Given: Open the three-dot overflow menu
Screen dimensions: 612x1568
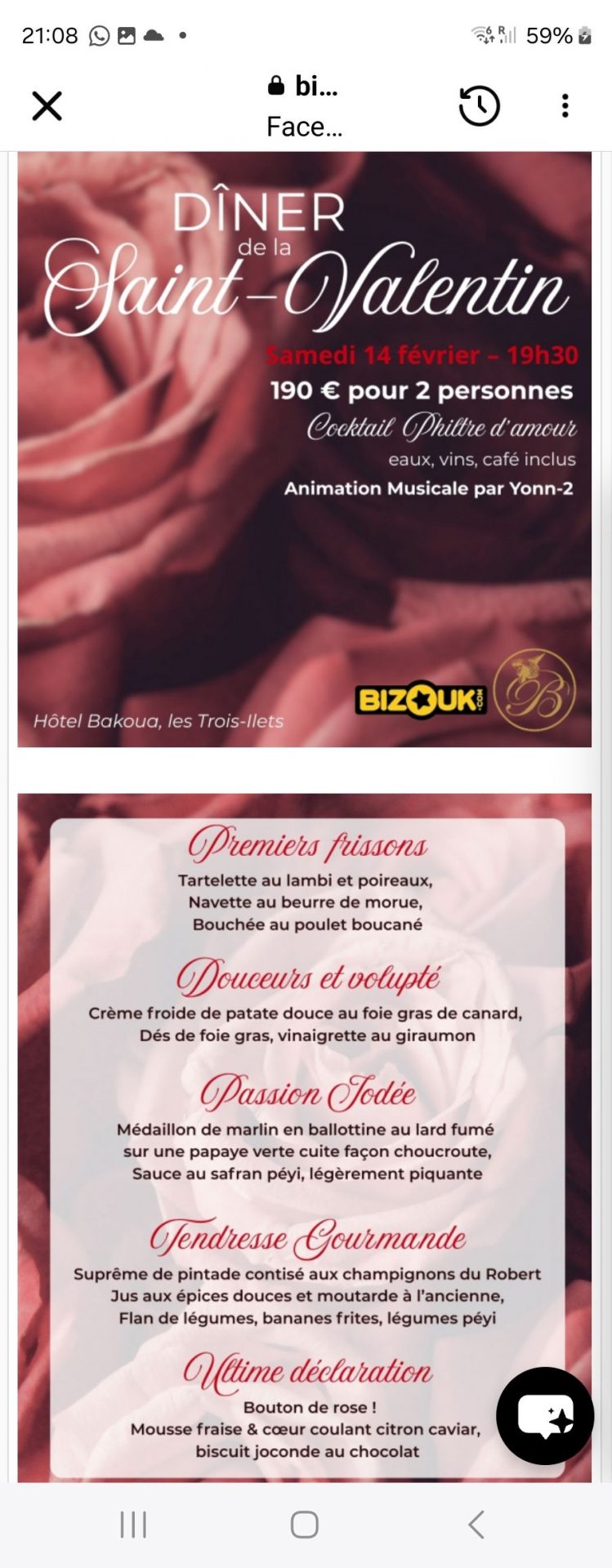Looking at the screenshot, I should [x=565, y=106].
